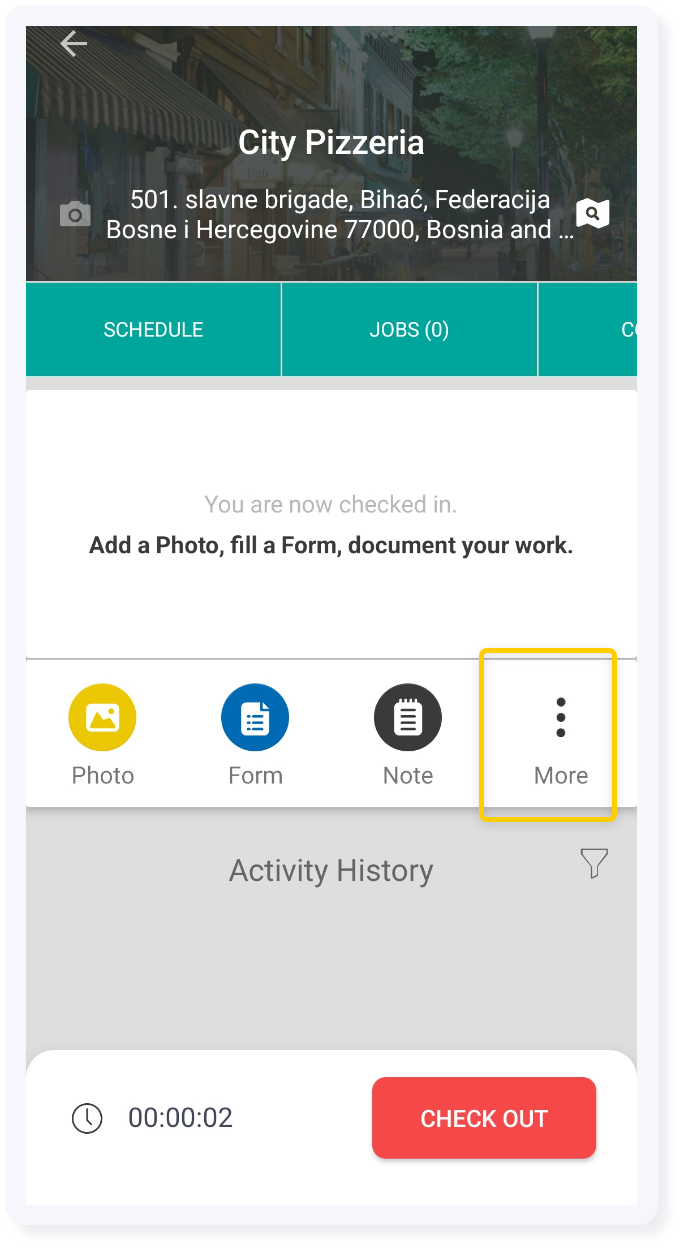Screen dimensions: 683x1250
Task: Open the Jobs (0) tab
Action: (409, 329)
